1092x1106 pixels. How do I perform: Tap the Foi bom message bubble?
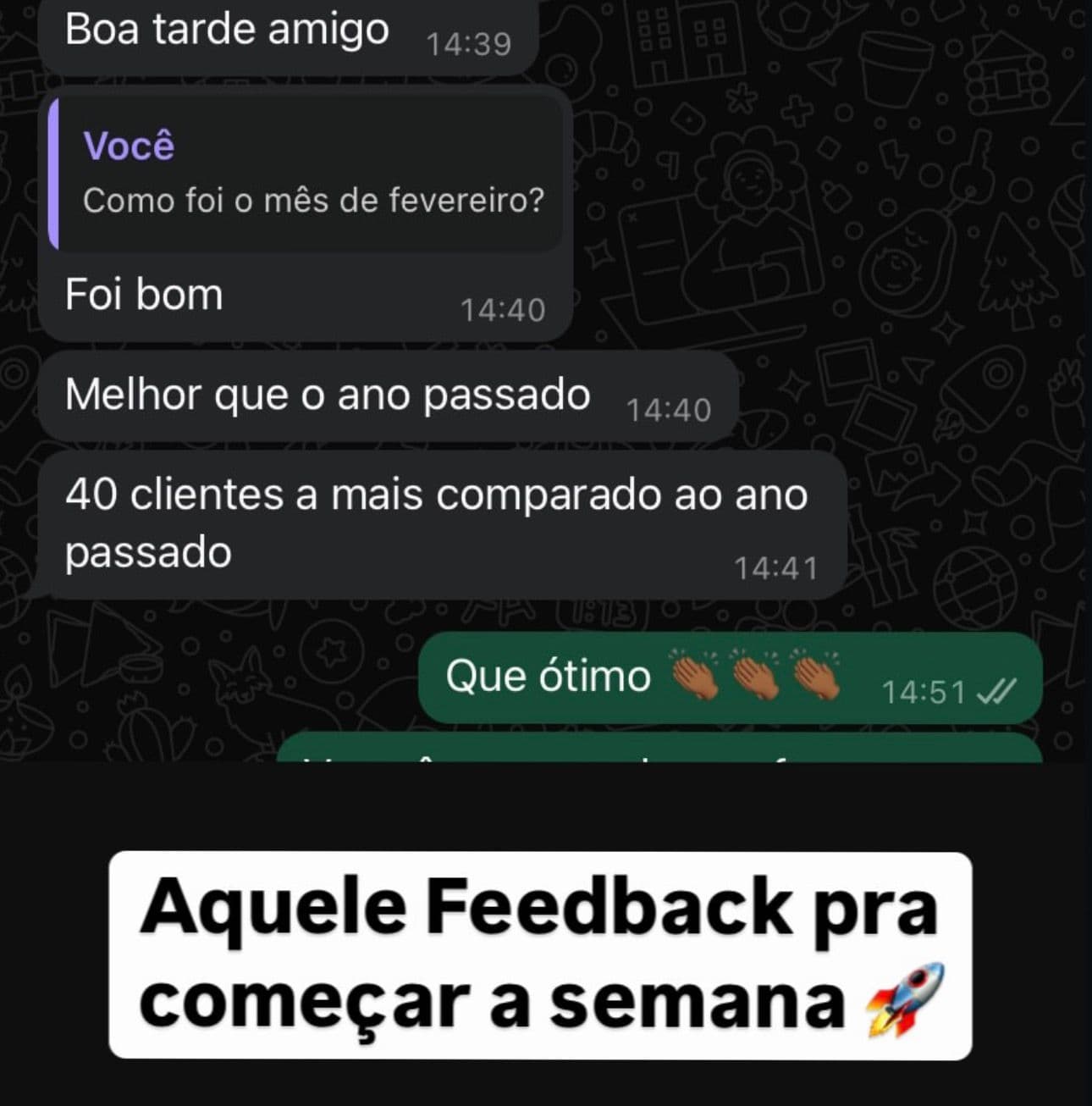click(144, 295)
